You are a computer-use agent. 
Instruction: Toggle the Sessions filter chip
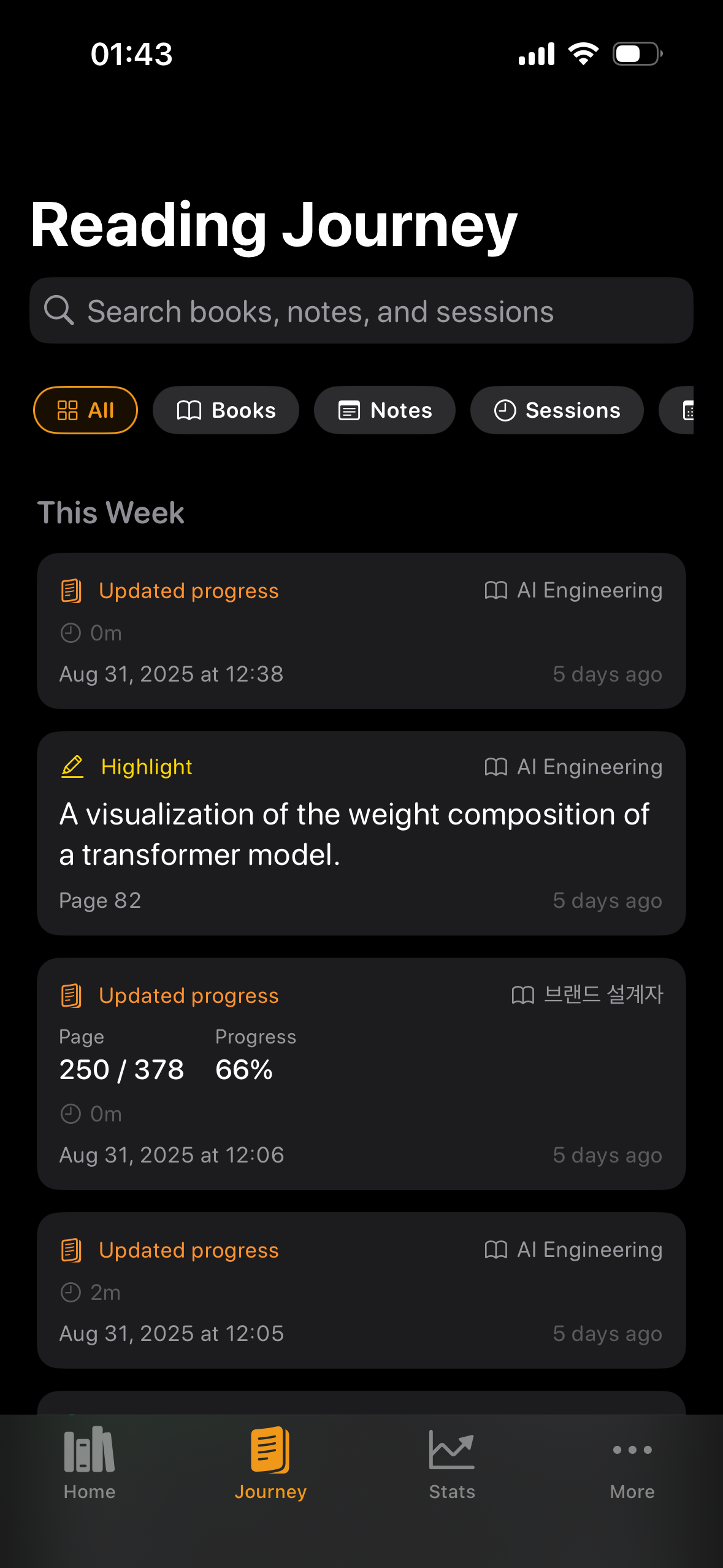click(557, 410)
